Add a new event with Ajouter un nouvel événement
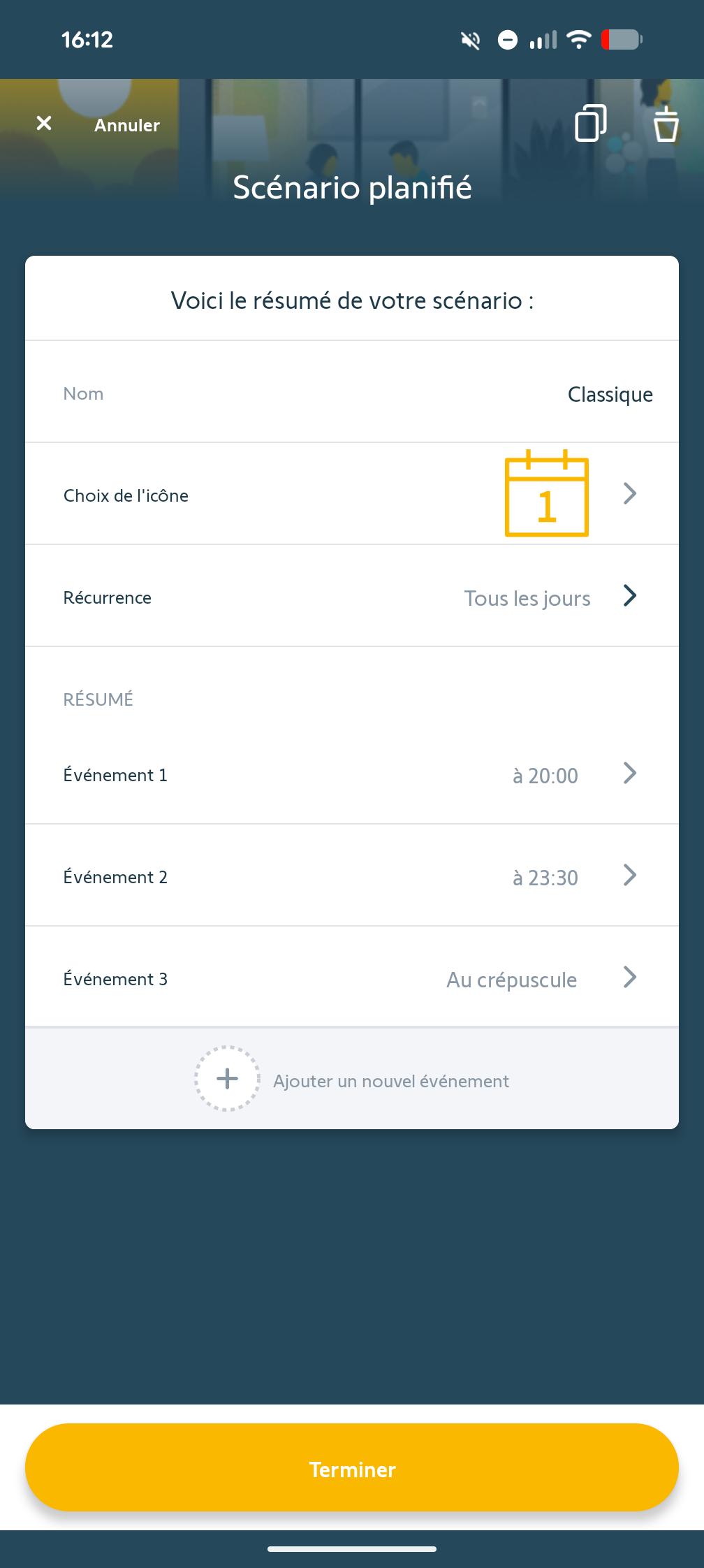Viewport: 704px width, 1568px height. [352, 1080]
